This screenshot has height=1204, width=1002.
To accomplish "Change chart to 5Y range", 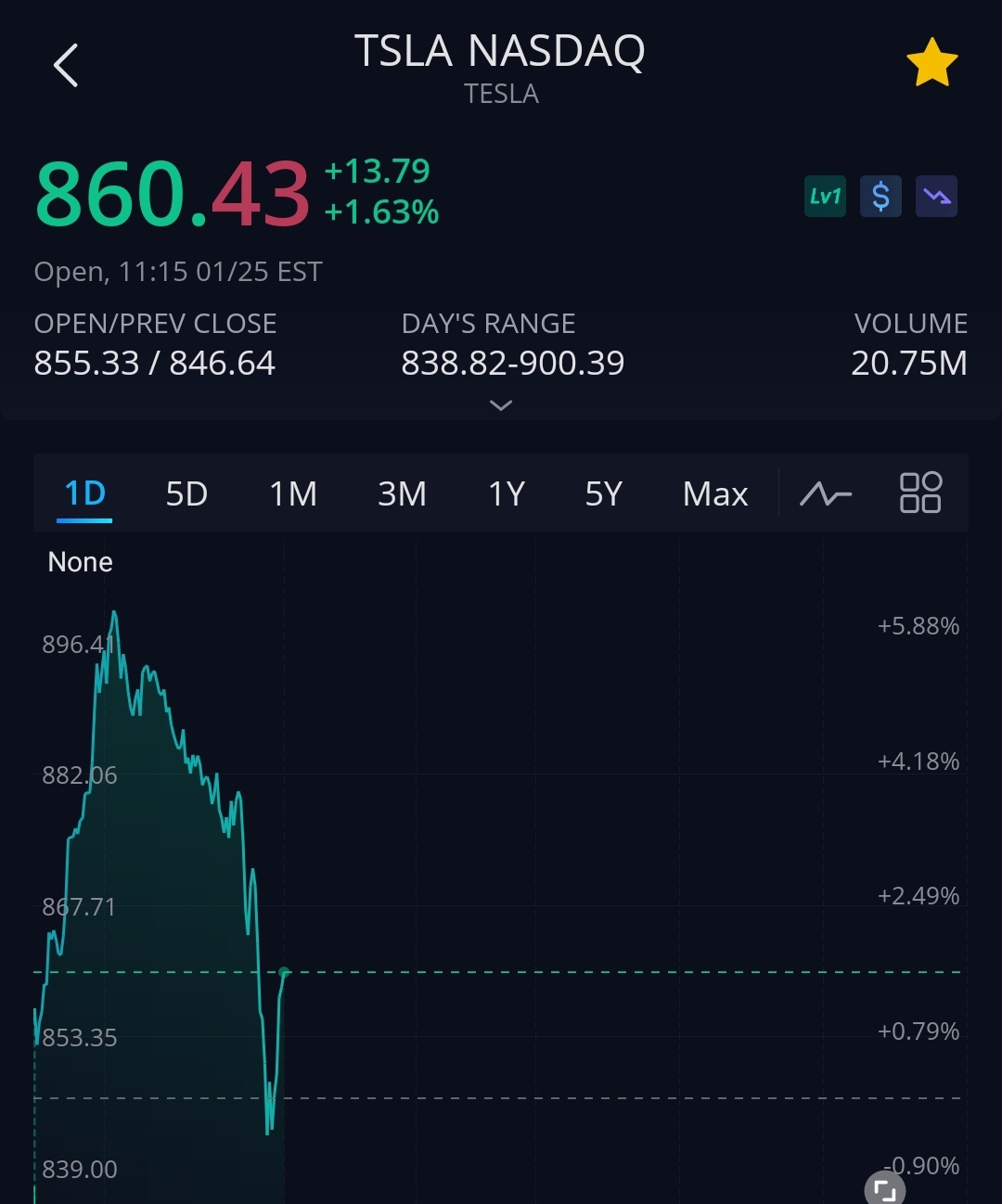I will (603, 493).
